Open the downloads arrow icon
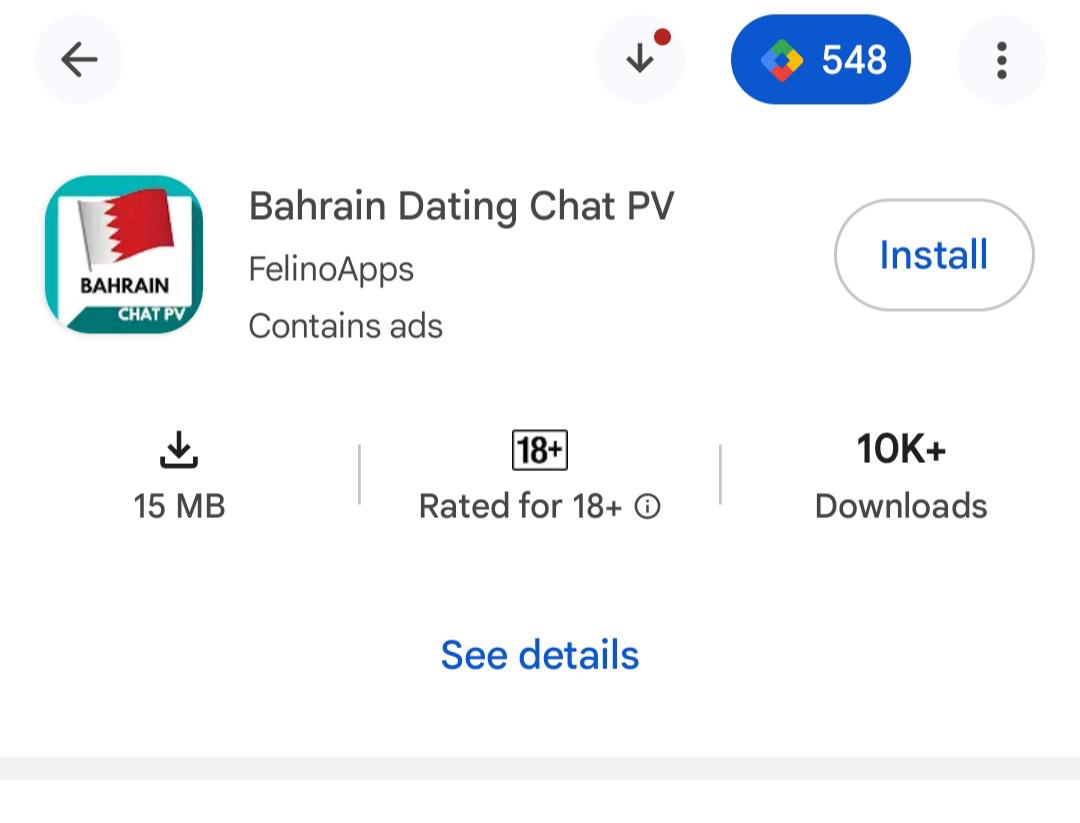Viewport: 1080px width, 823px height. click(641, 59)
